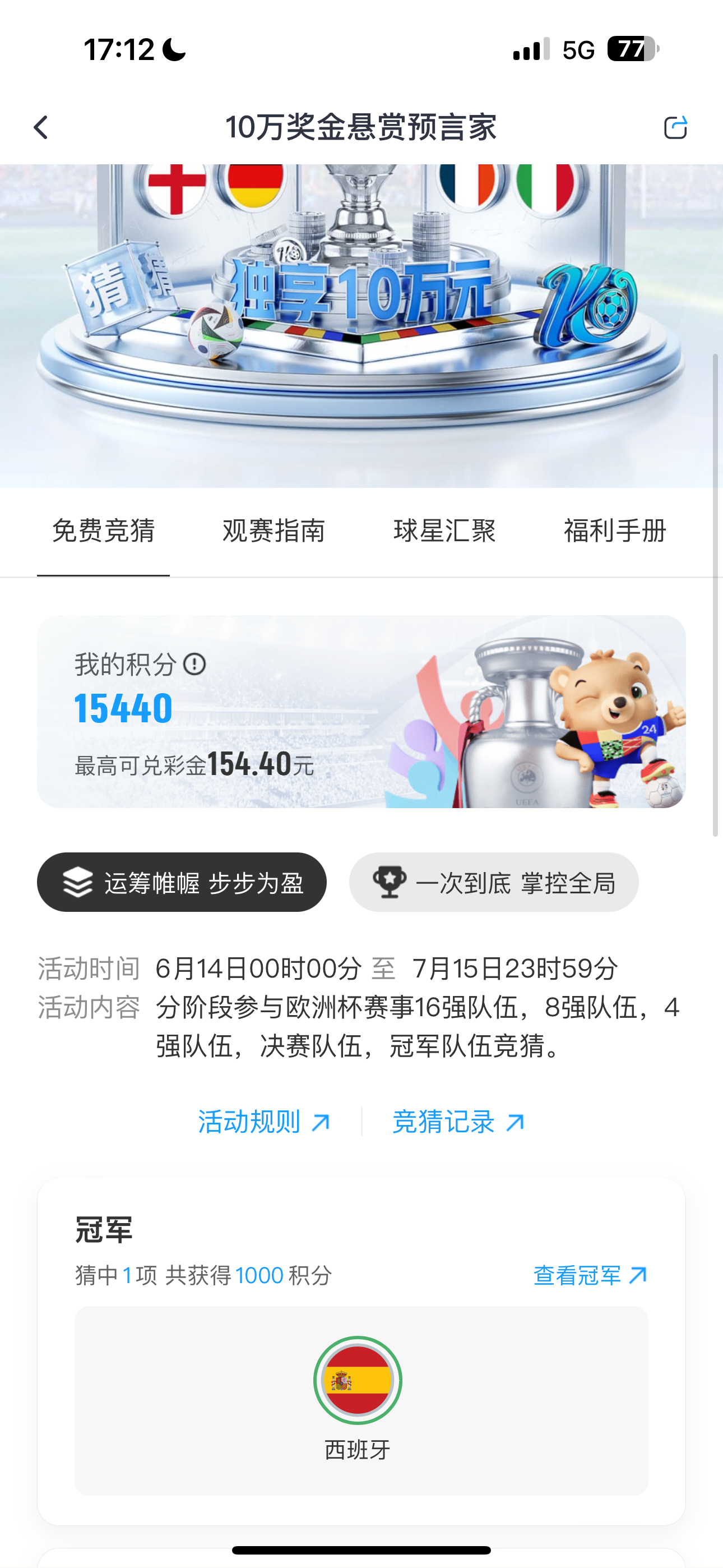The image size is (723, 1568).
Task: Tap the 西班牙 champion pick
Action: click(x=358, y=1394)
